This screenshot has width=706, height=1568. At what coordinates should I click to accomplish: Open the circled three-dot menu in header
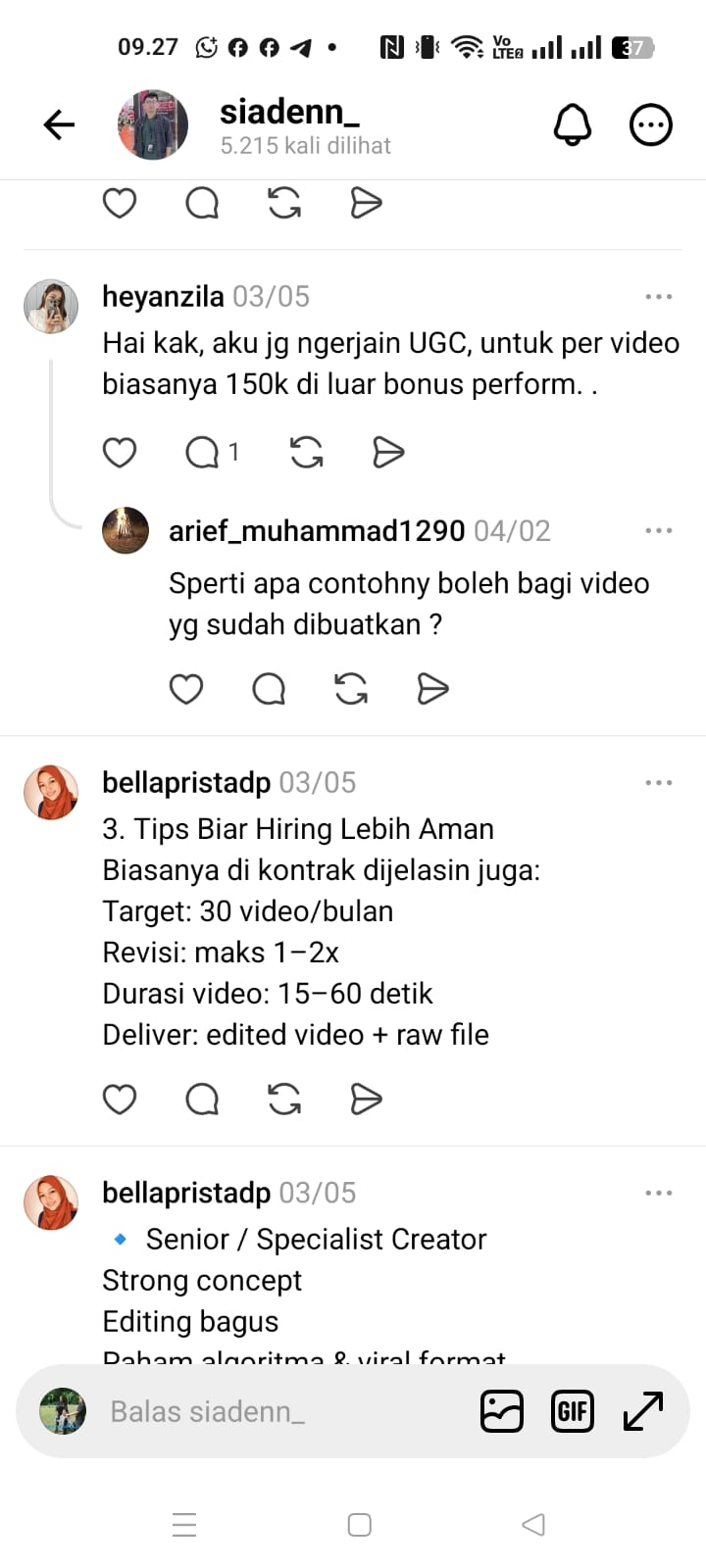pyautogui.click(x=650, y=124)
